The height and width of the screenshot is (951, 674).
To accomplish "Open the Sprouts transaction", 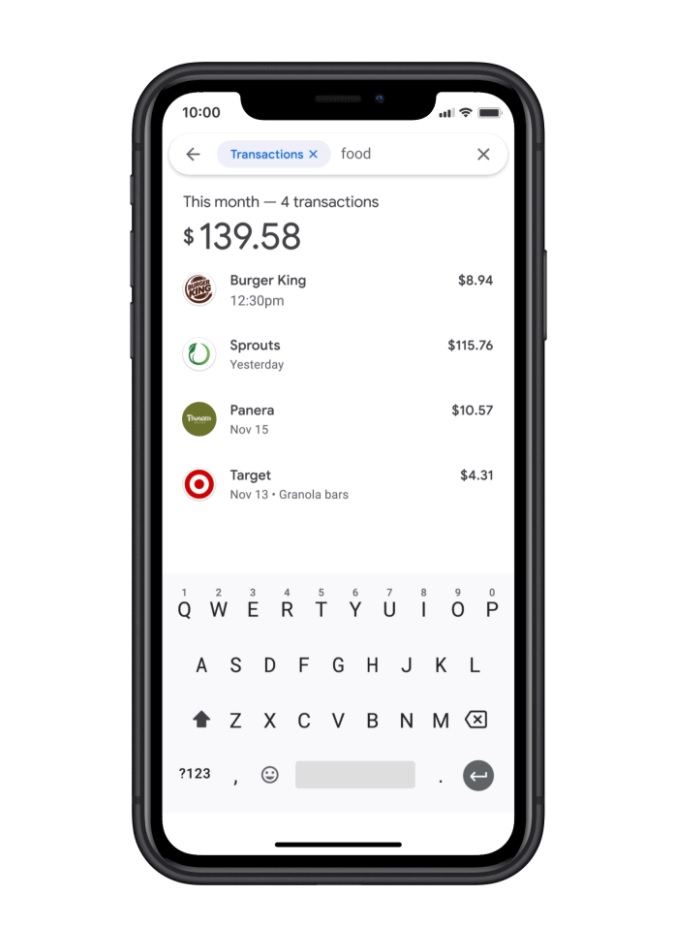I will pyautogui.click(x=337, y=354).
